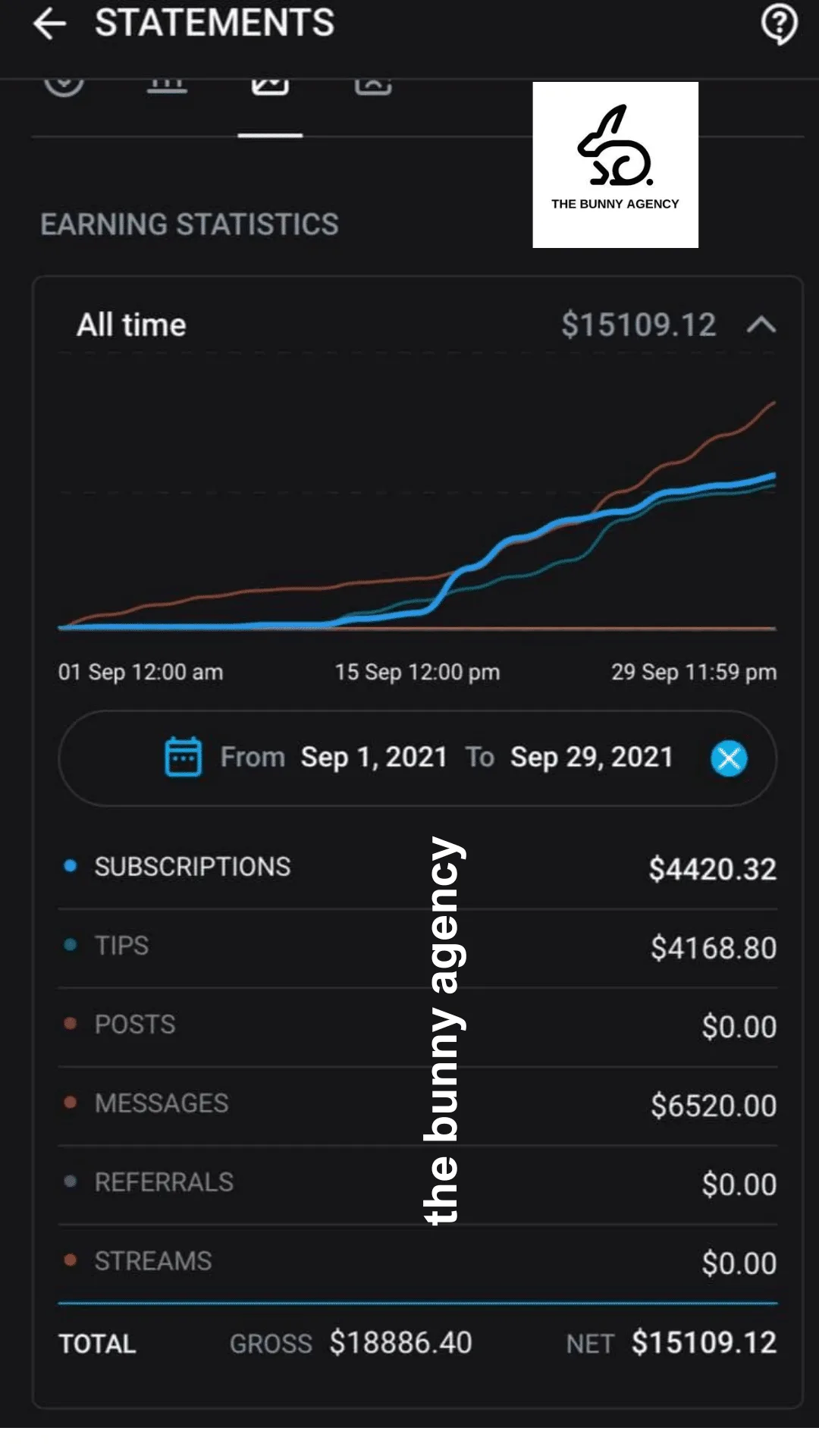This screenshot has height=1456, width=819.
Task: Toggle the Messages series via its dot
Action: coord(70,1101)
